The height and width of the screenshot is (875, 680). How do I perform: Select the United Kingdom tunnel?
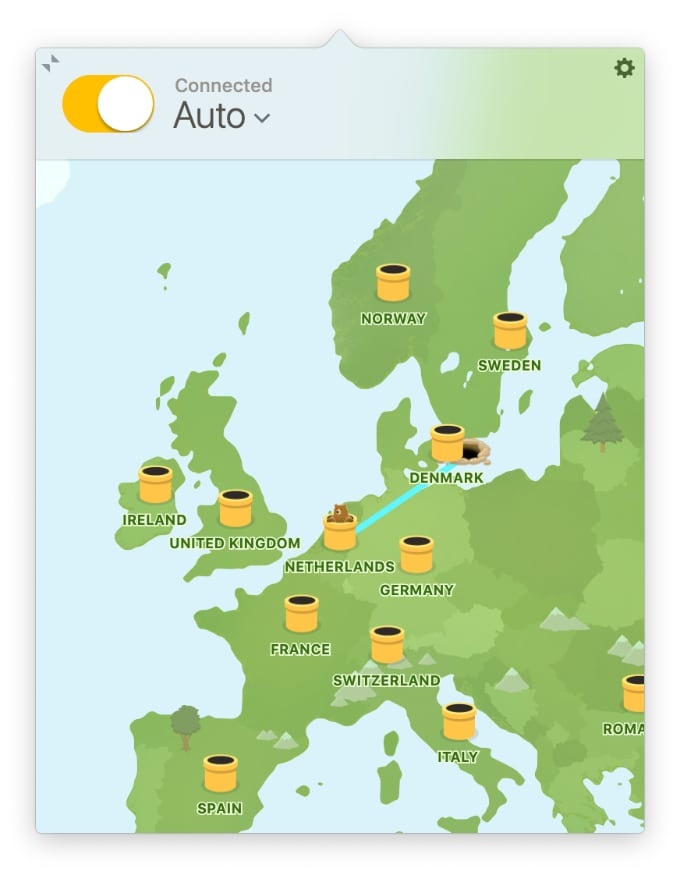(x=235, y=508)
